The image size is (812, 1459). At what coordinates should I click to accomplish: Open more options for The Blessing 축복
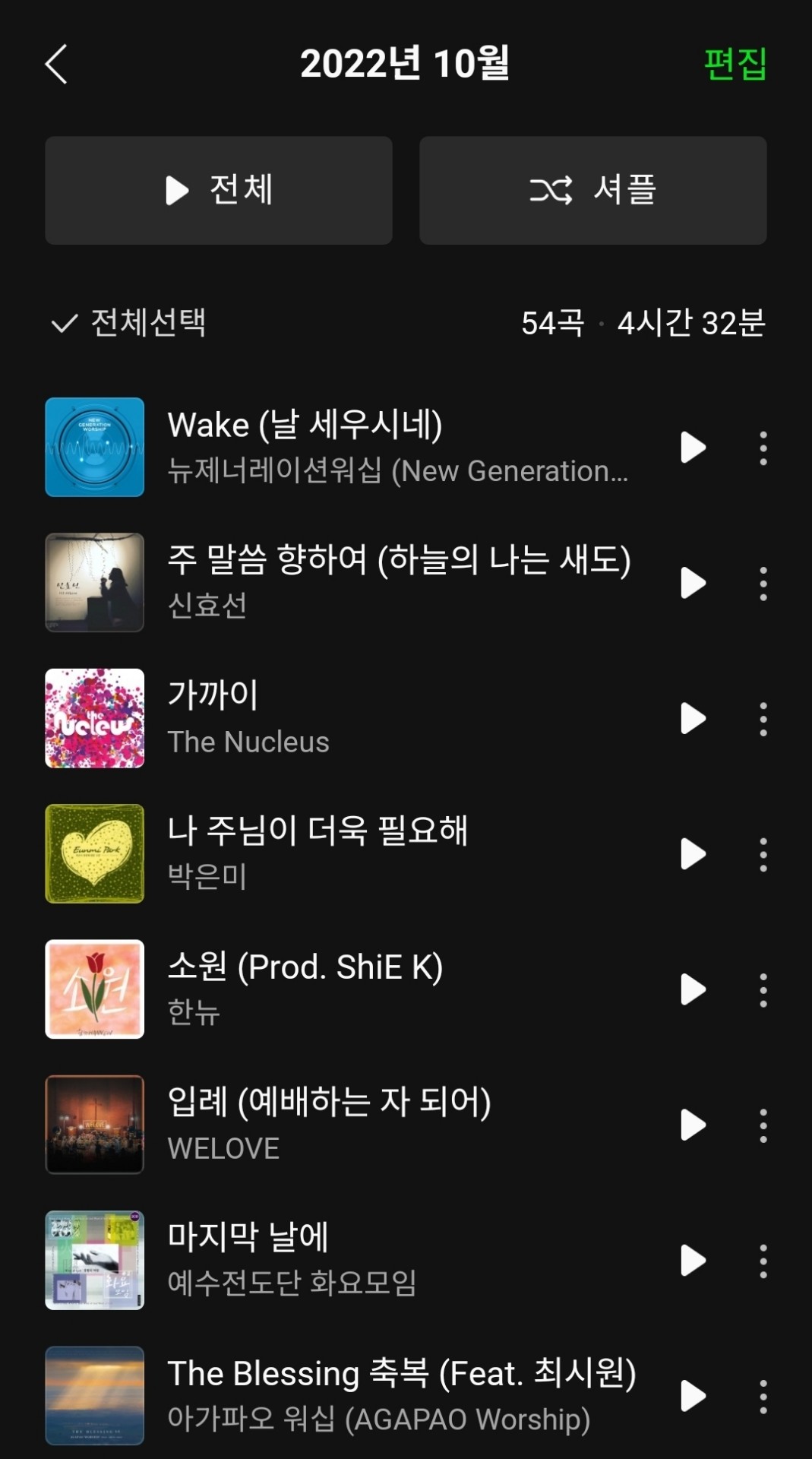point(763,1396)
